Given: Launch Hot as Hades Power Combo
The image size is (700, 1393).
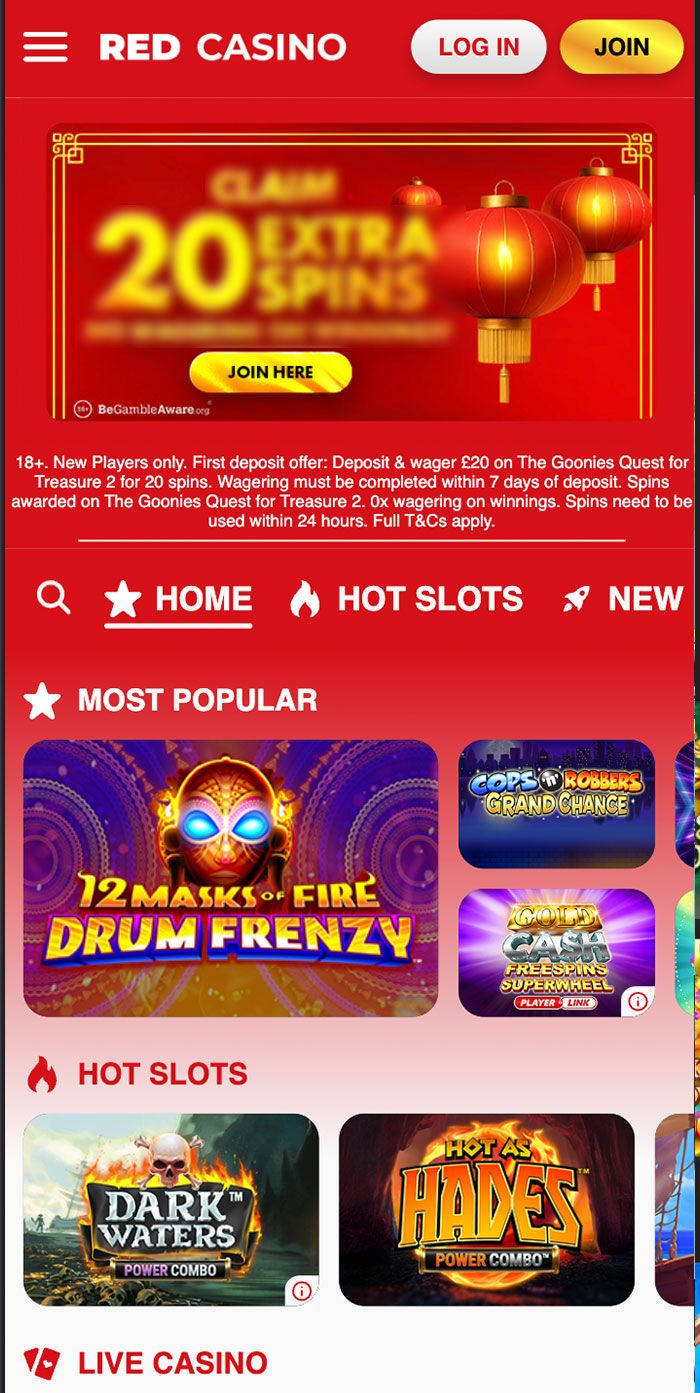Looking at the screenshot, I should [x=486, y=1209].
